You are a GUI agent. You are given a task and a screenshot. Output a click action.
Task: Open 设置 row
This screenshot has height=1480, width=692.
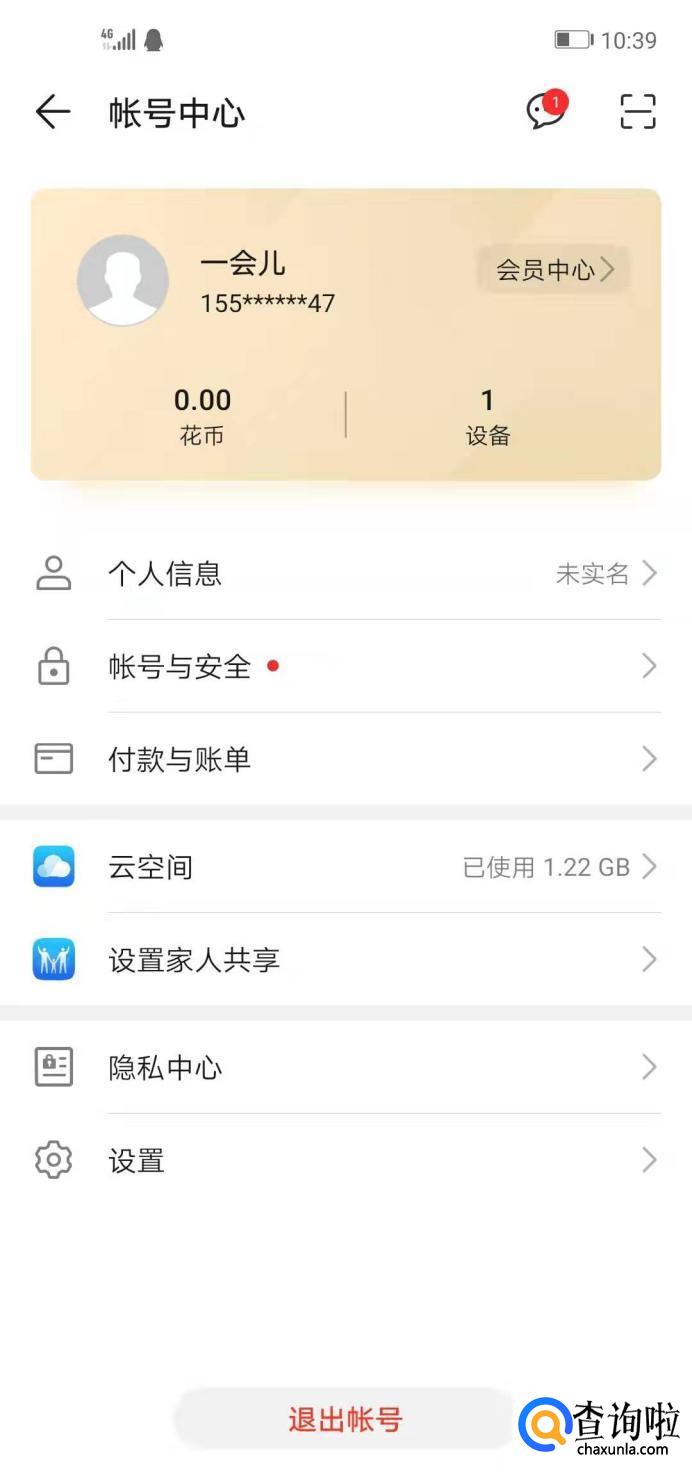[x=346, y=1160]
